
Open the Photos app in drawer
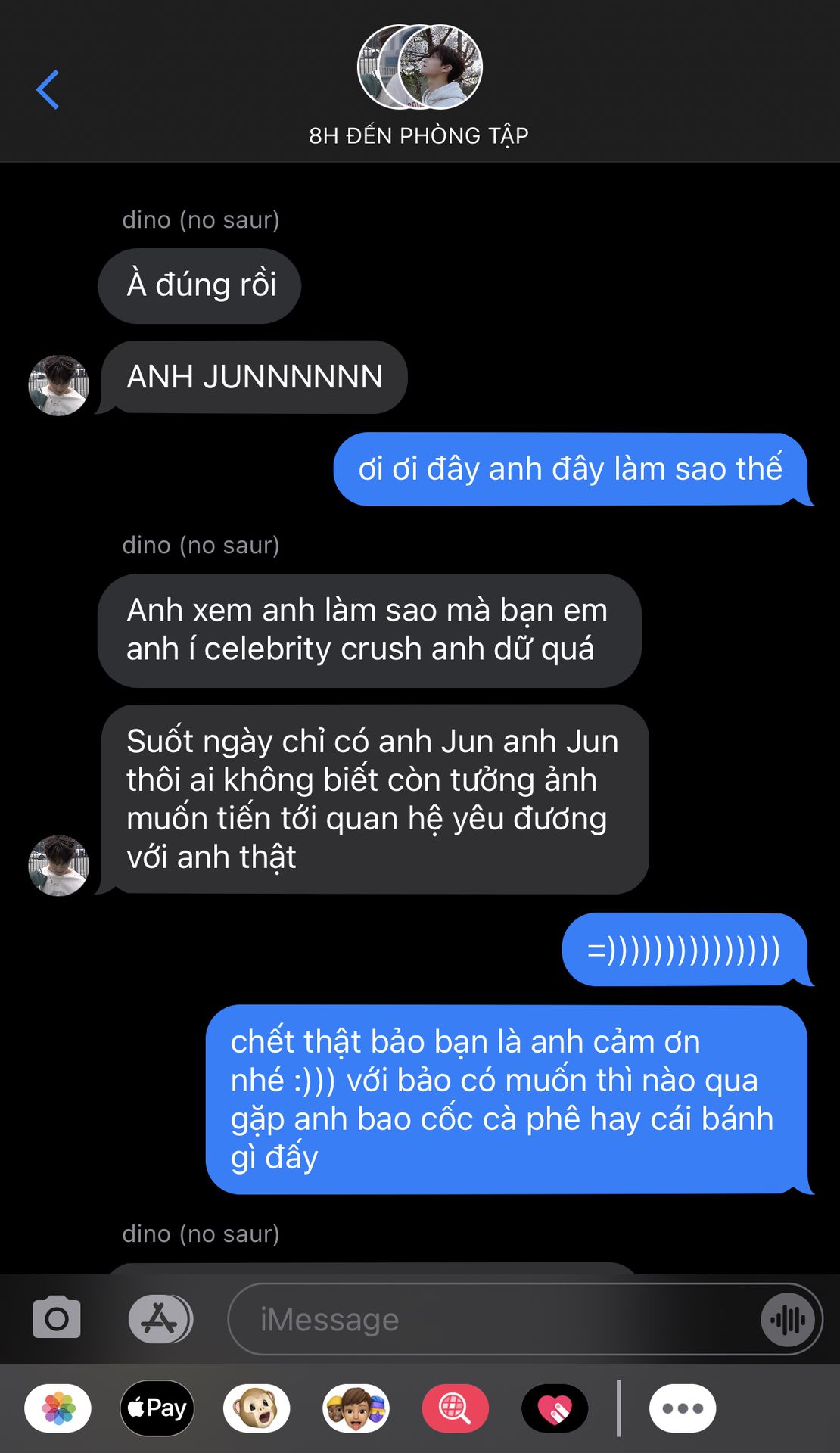click(58, 1408)
